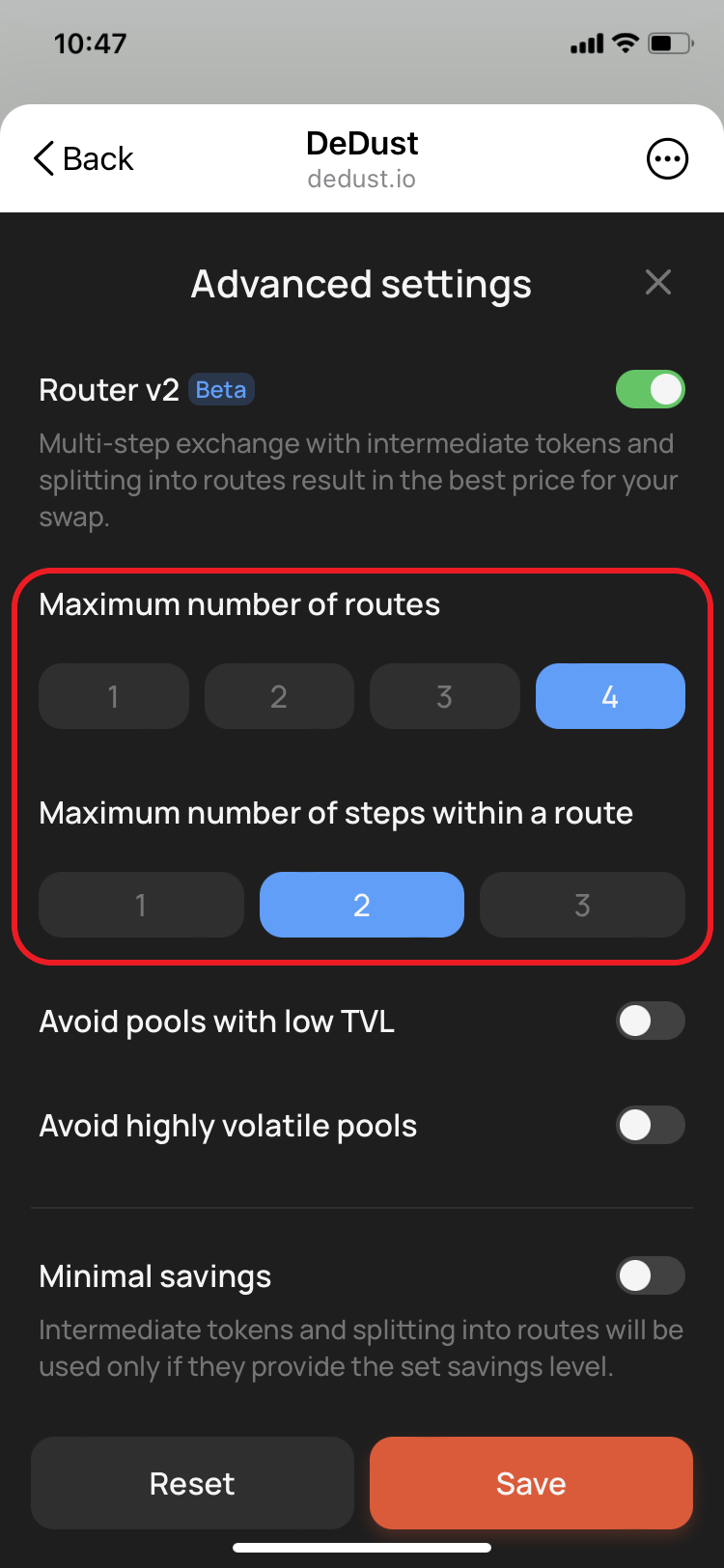Reset the advanced settings
The width and height of the screenshot is (724, 1568).
tap(192, 1483)
